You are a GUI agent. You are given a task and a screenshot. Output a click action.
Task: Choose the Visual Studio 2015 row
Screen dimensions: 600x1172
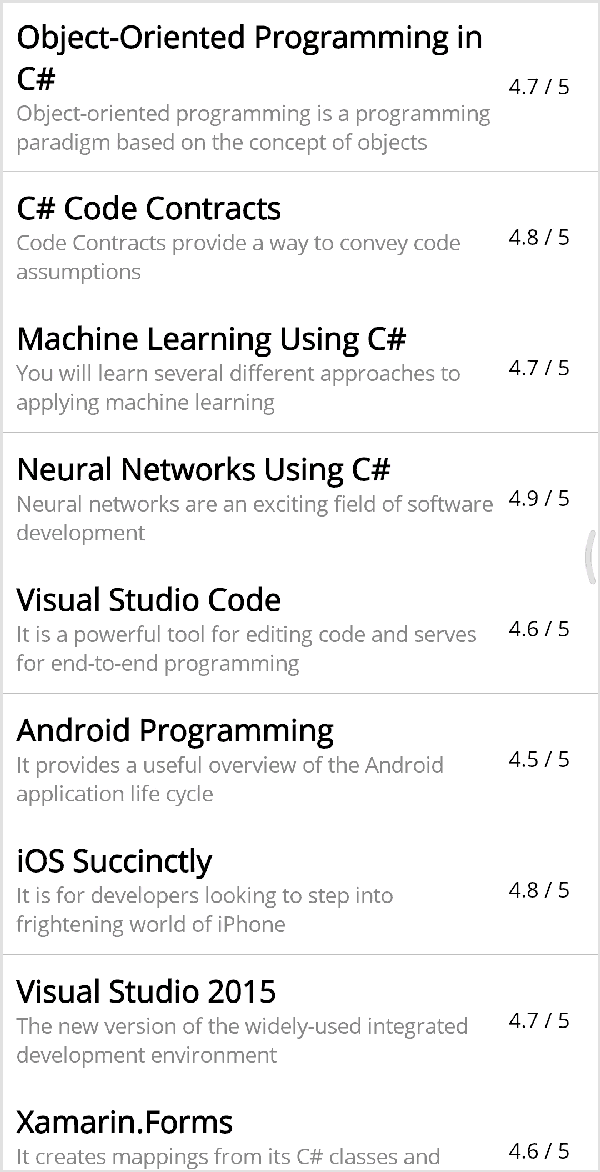point(300,1020)
